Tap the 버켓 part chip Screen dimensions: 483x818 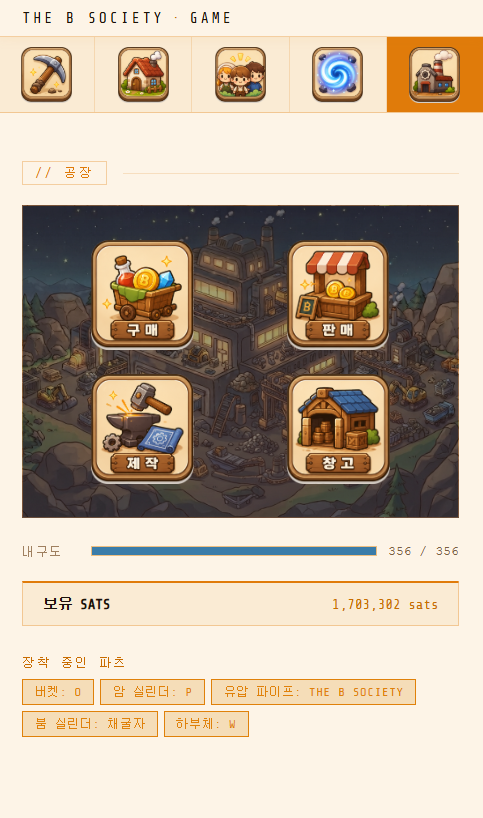tap(58, 692)
